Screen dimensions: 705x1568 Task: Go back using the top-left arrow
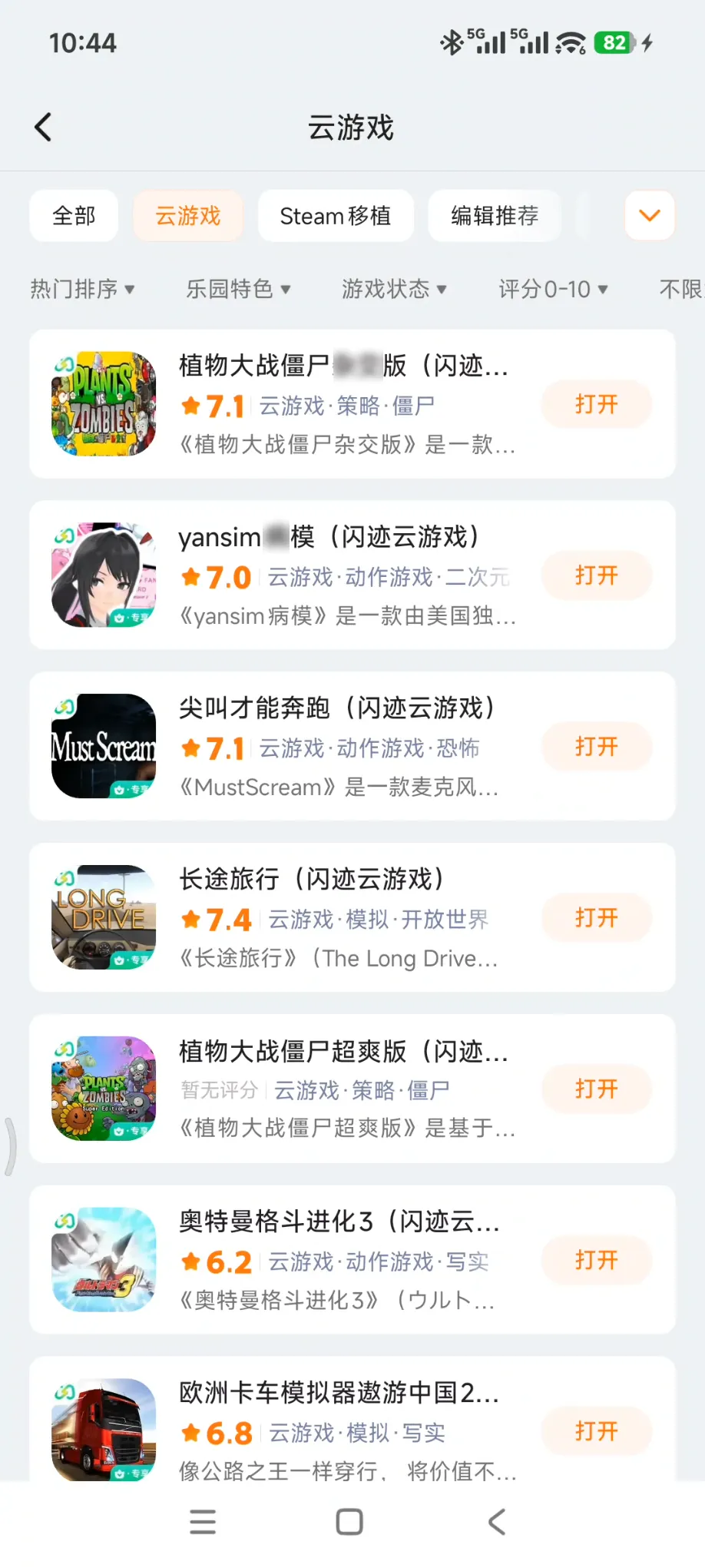tap(44, 128)
